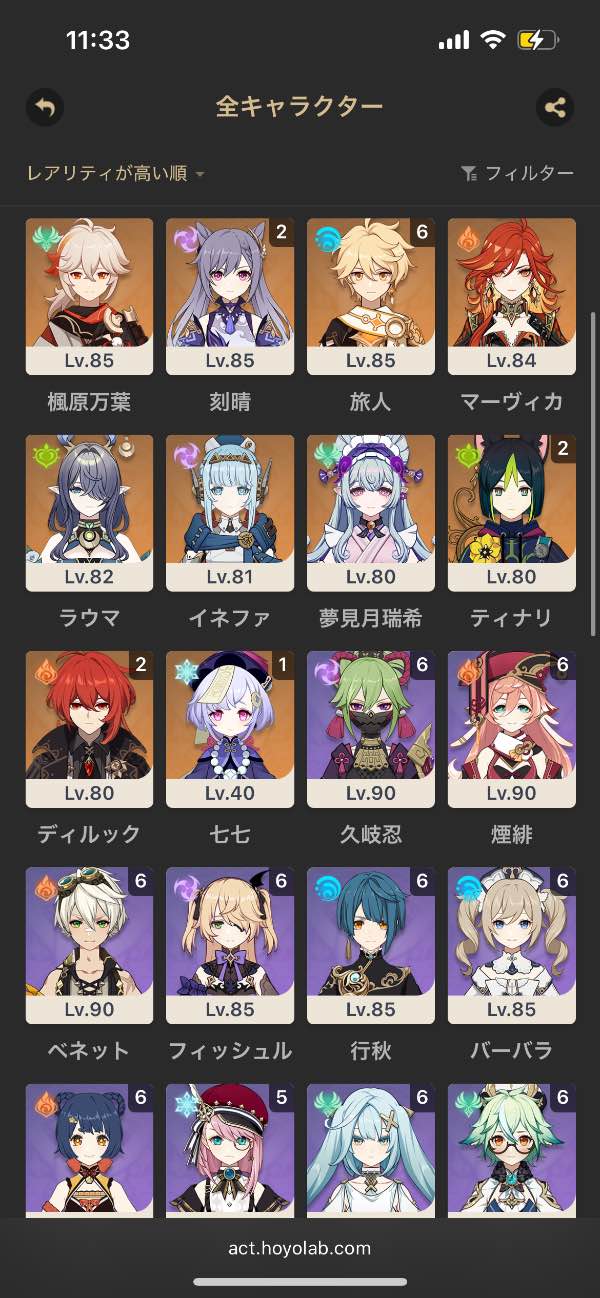The width and height of the screenshot is (600, 1298).
Task: Open the フィルター filter options
Action: [x=517, y=174]
